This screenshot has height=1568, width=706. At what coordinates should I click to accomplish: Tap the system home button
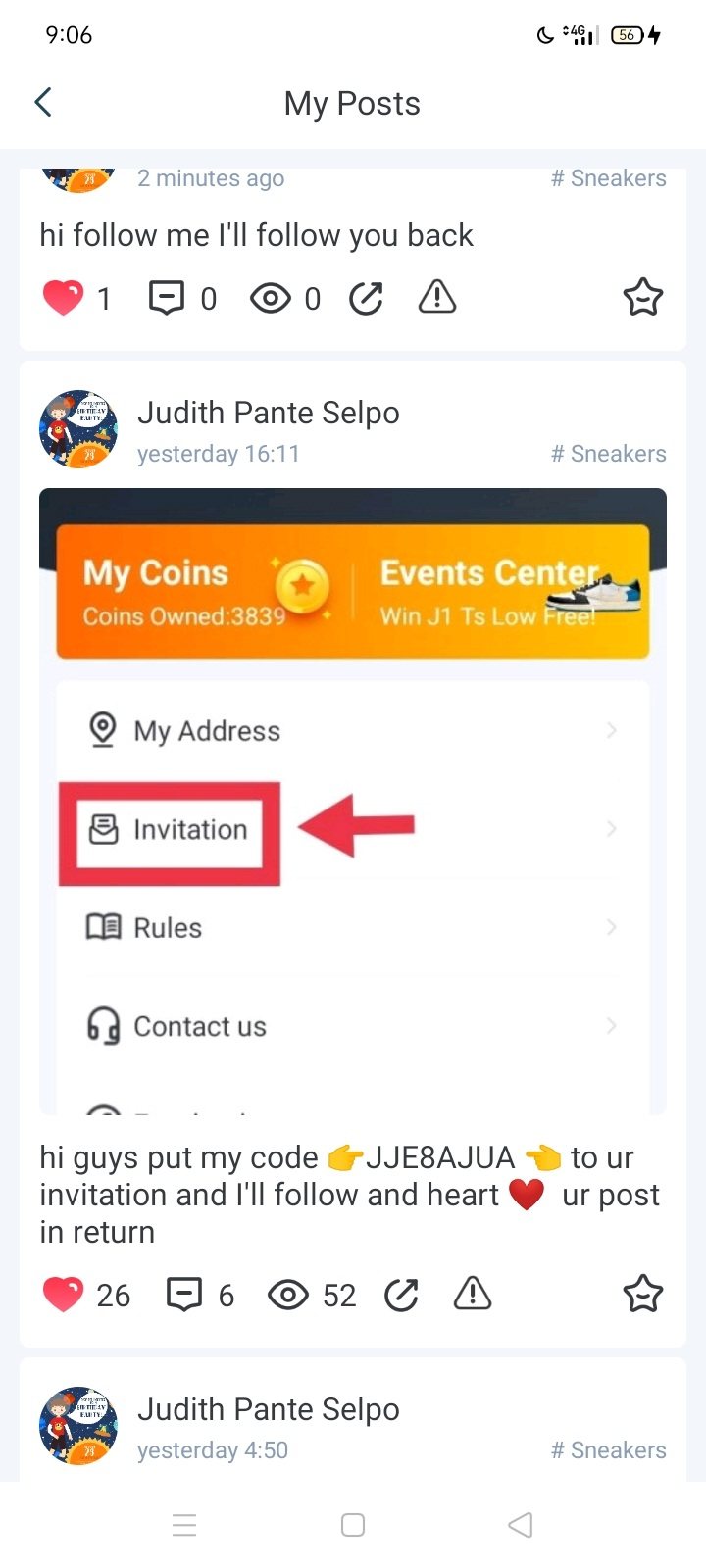tap(353, 1525)
